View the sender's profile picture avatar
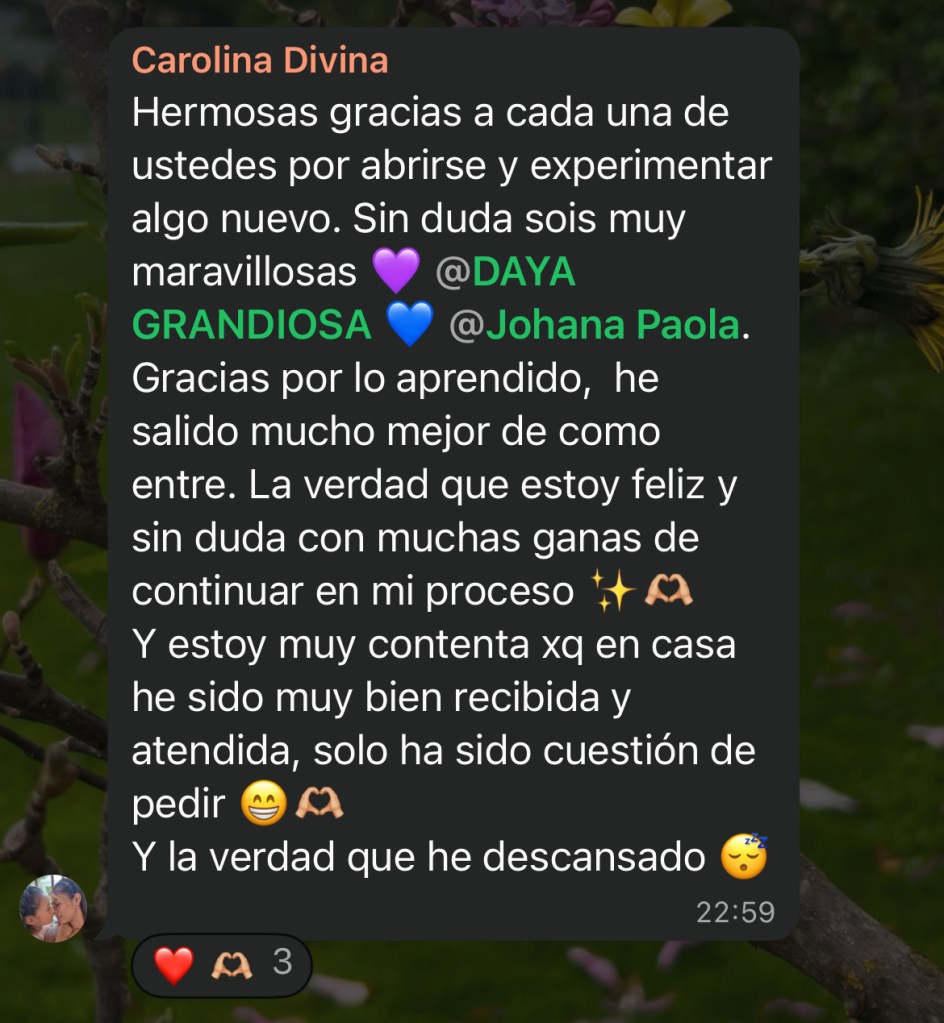This screenshot has width=944, height=1023. (x=54, y=909)
